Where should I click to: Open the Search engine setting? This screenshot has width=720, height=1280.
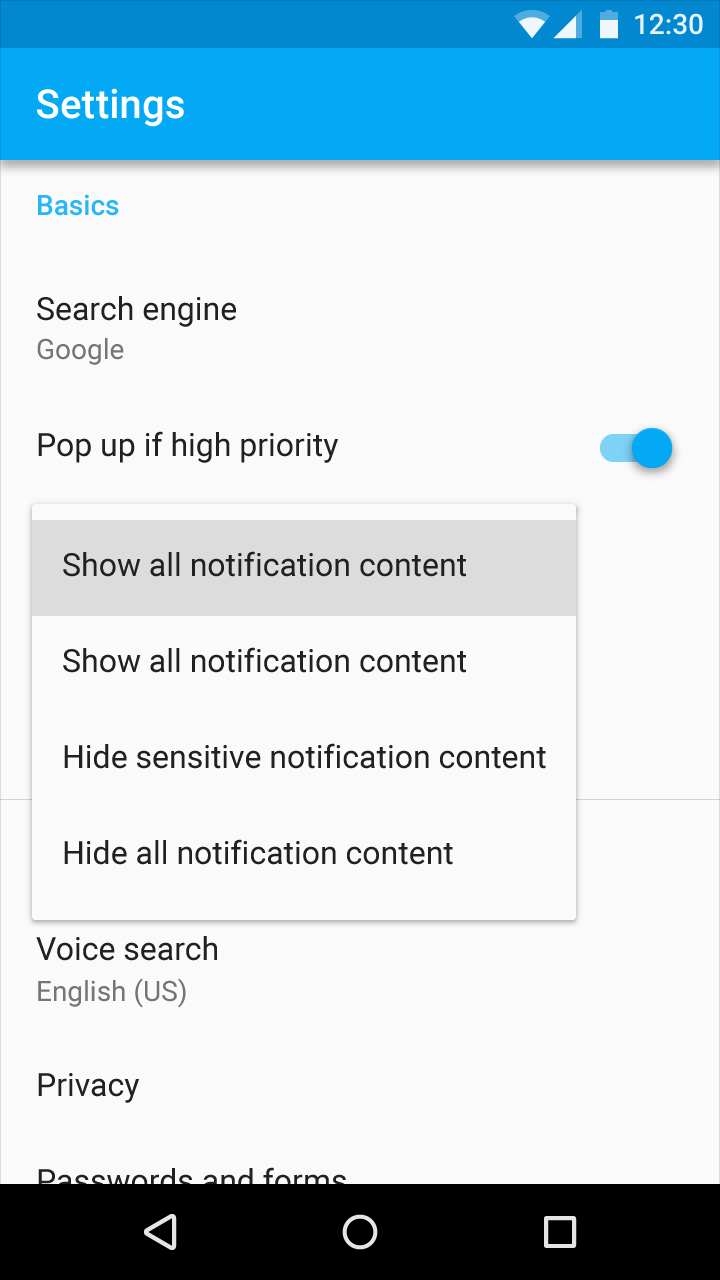point(360,330)
